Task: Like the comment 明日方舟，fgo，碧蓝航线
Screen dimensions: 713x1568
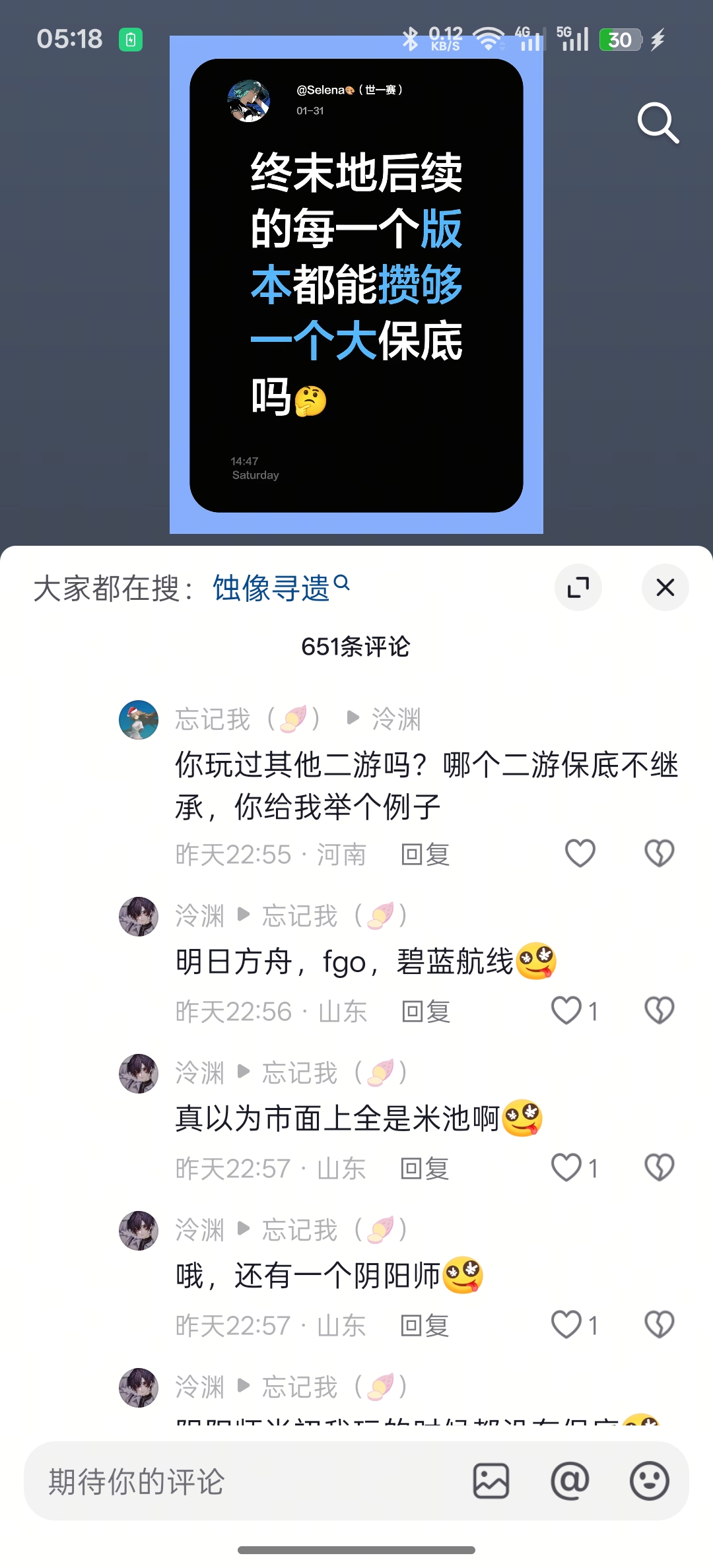Action: pos(566,1010)
